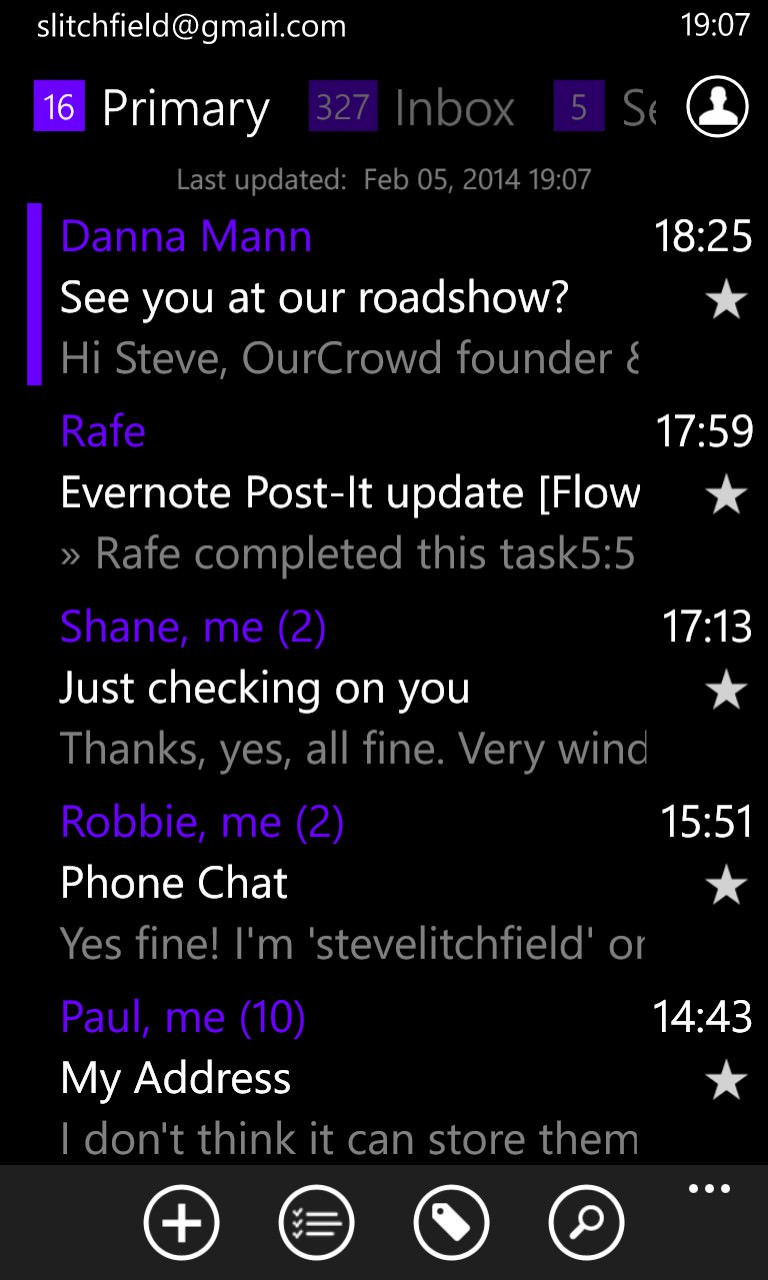Screen dimensions: 768x1280
Task: Open the labels tag button
Action: click(x=451, y=1222)
